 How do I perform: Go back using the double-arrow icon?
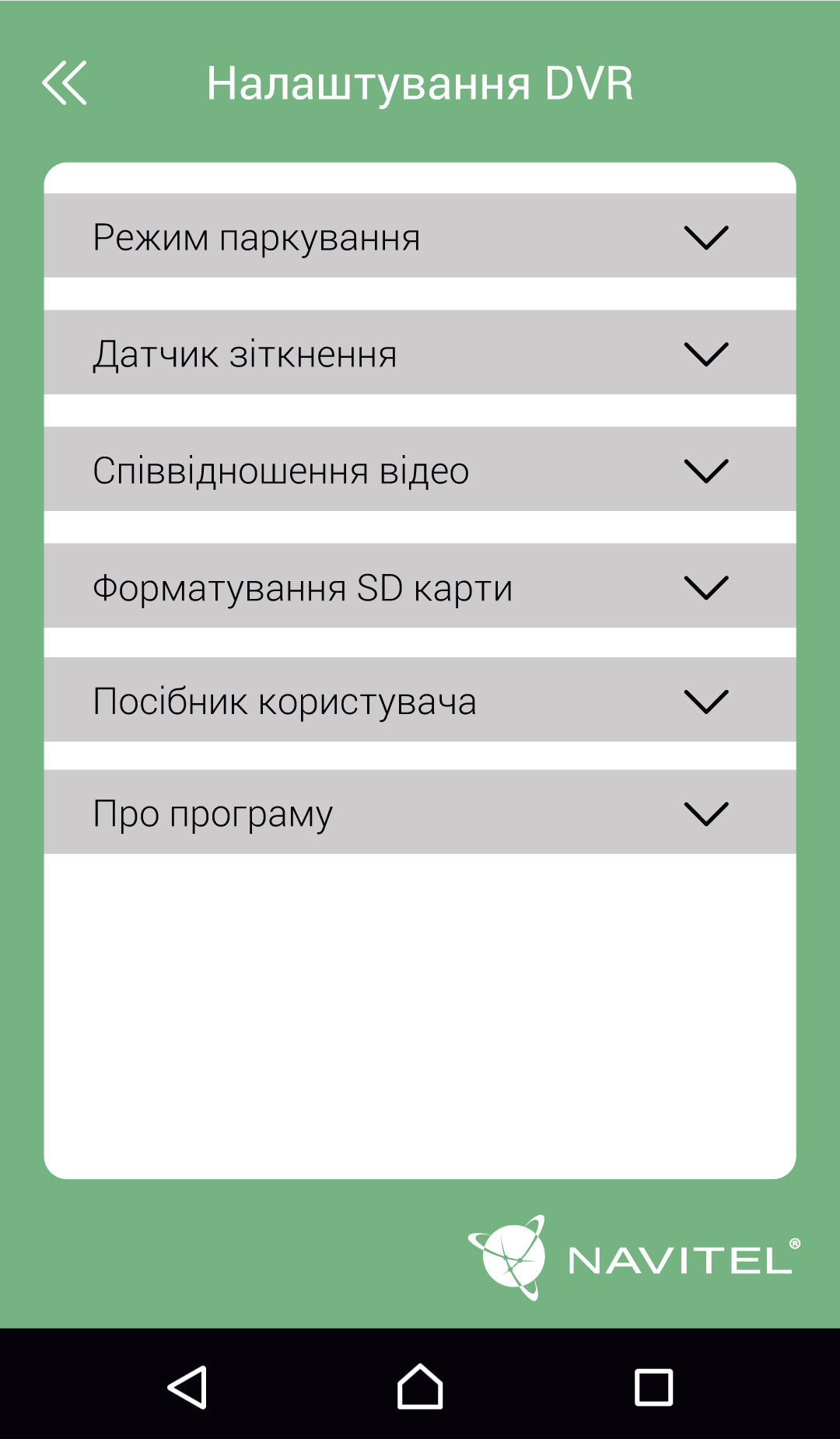click(65, 82)
